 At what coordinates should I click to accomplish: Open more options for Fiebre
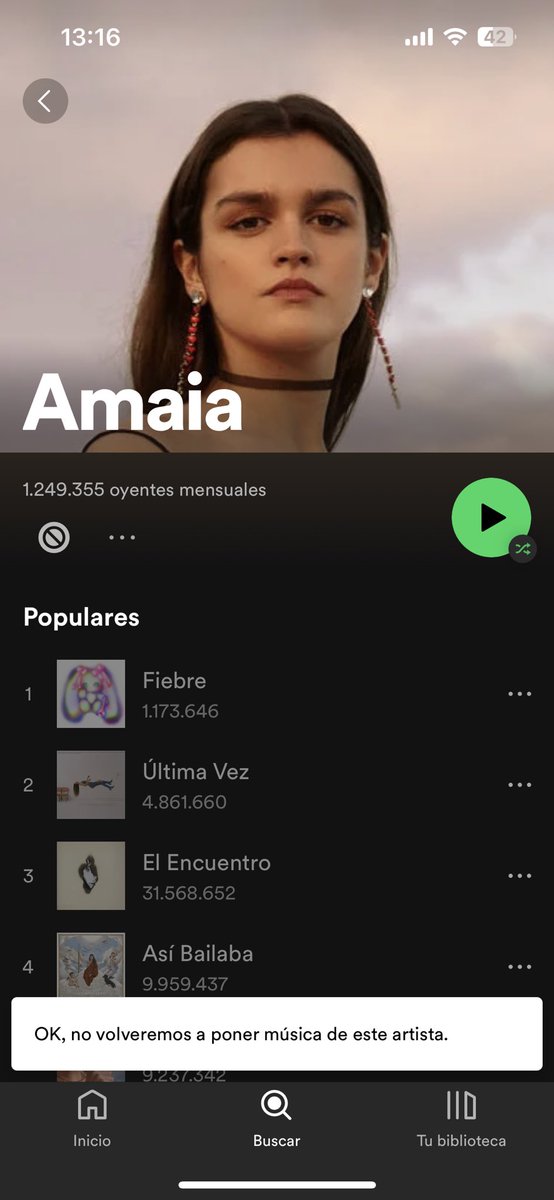(x=519, y=694)
